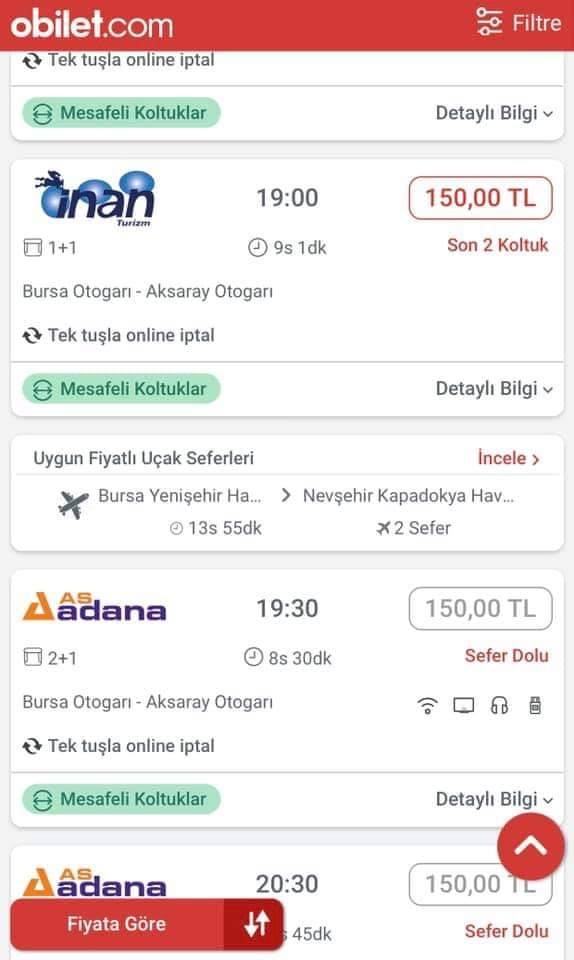Tap the obilet.com logo to go home
Screen dimensions: 574x960
pos(92,24)
